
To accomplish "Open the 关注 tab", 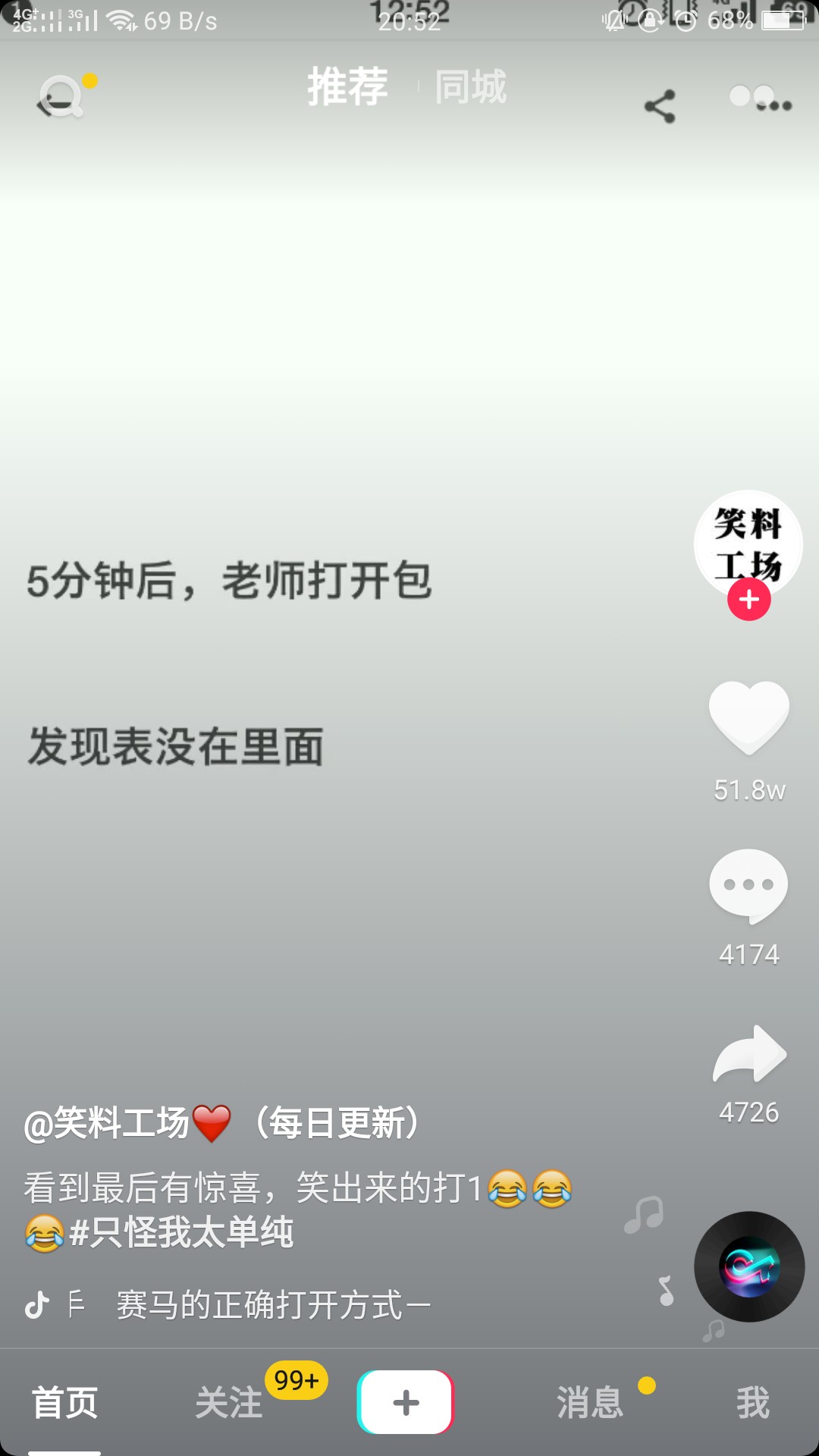I will (229, 1402).
